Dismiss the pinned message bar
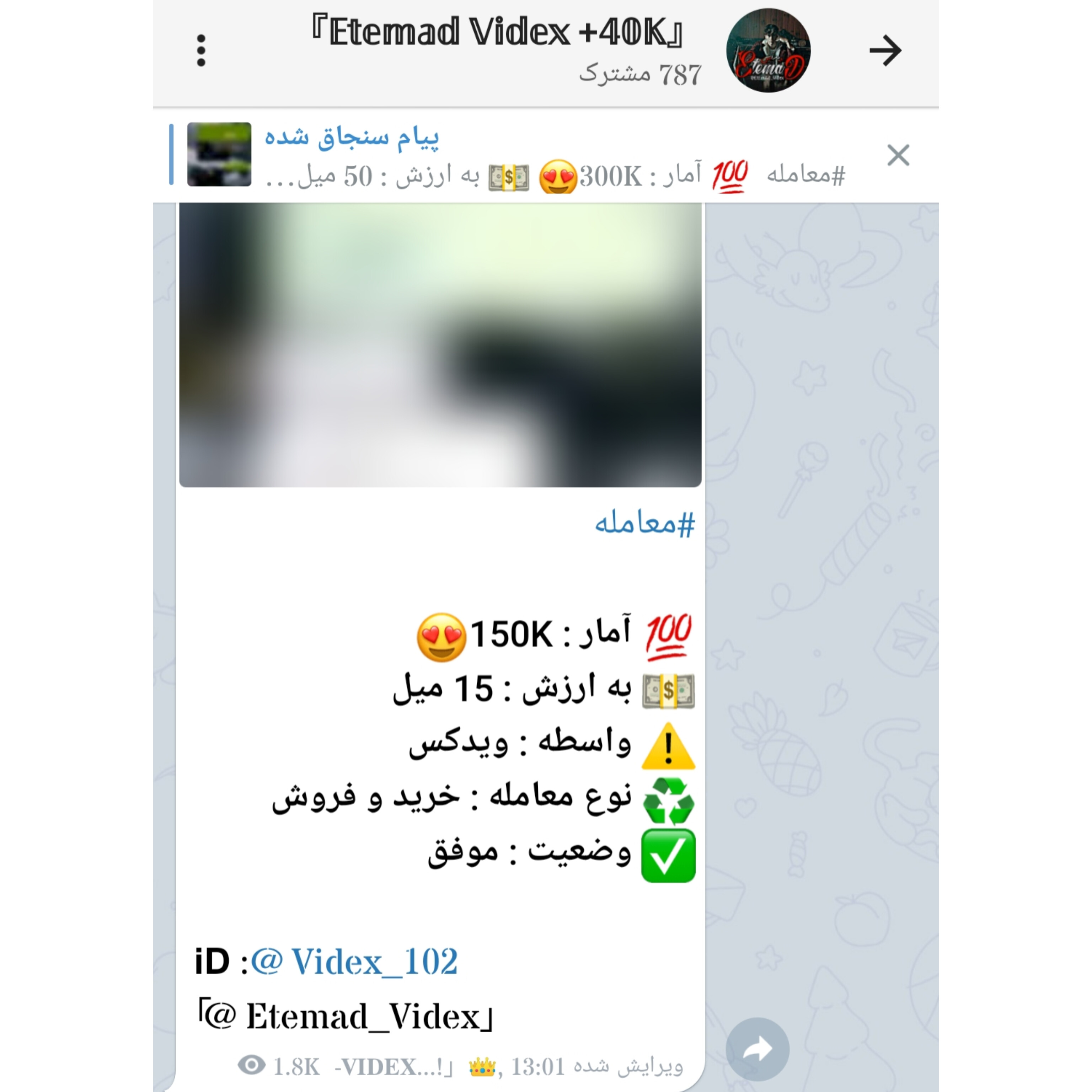Image resolution: width=1092 pixels, height=1092 pixels. (x=898, y=155)
